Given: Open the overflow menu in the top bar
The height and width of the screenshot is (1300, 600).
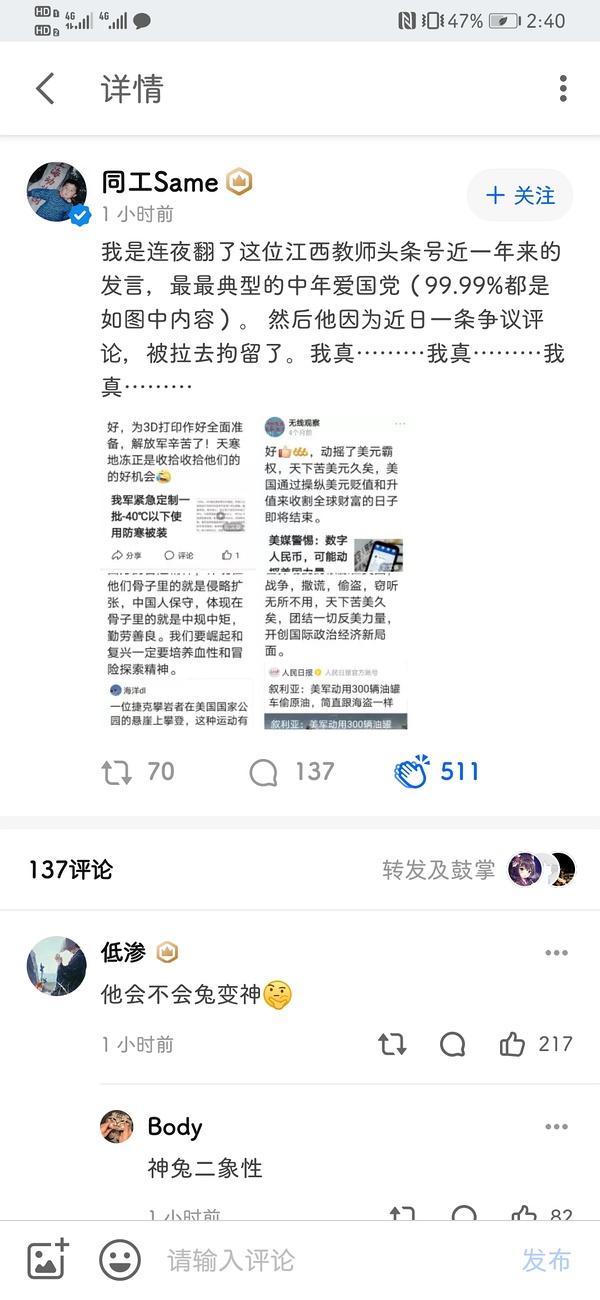Looking at the screenshot, I should (x=564, y=89).
